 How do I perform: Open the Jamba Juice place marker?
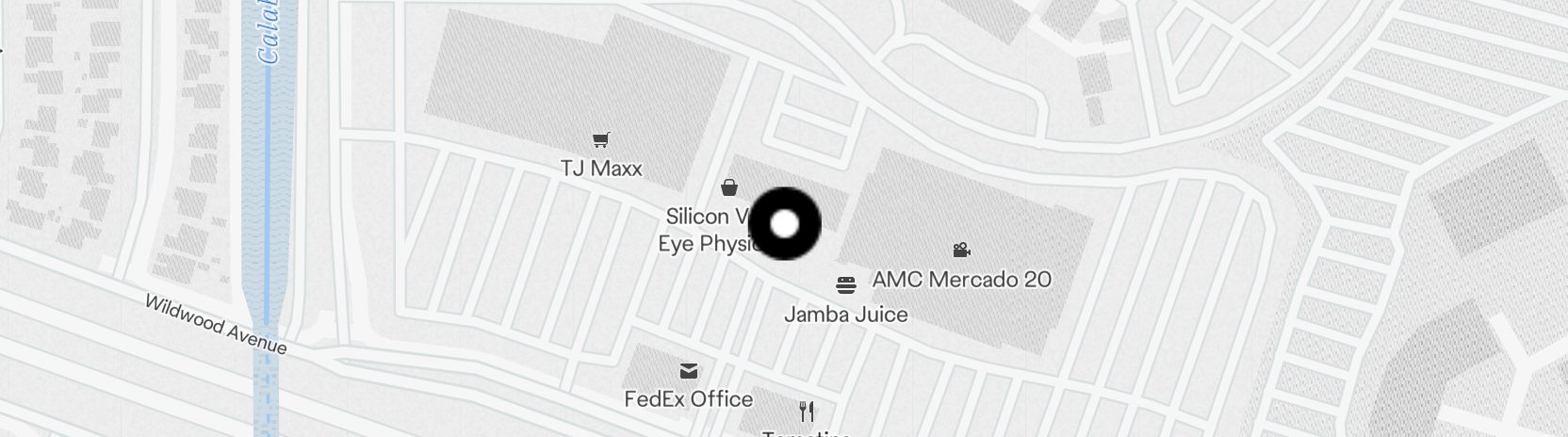coord(846,284)
